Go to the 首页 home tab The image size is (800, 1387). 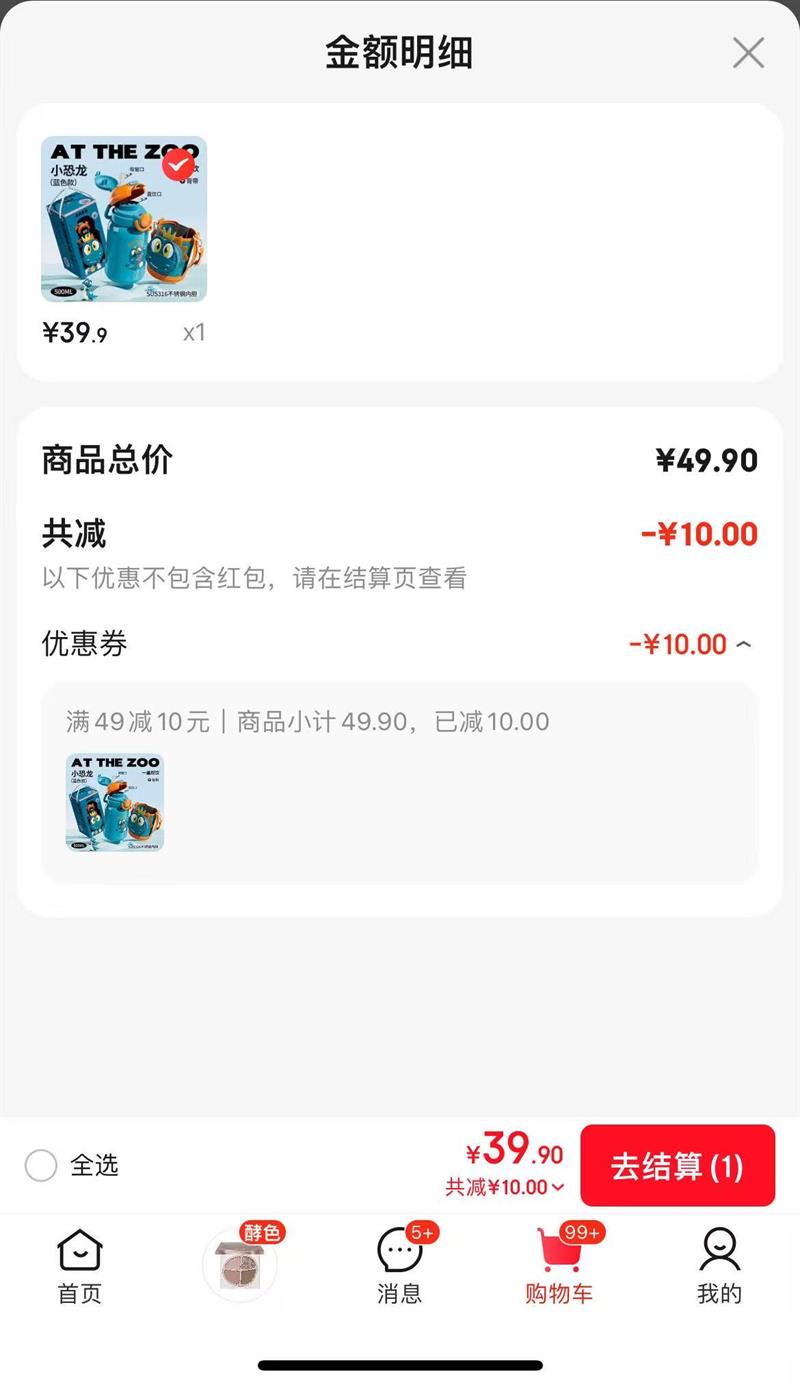click(x=80, y=1266)
